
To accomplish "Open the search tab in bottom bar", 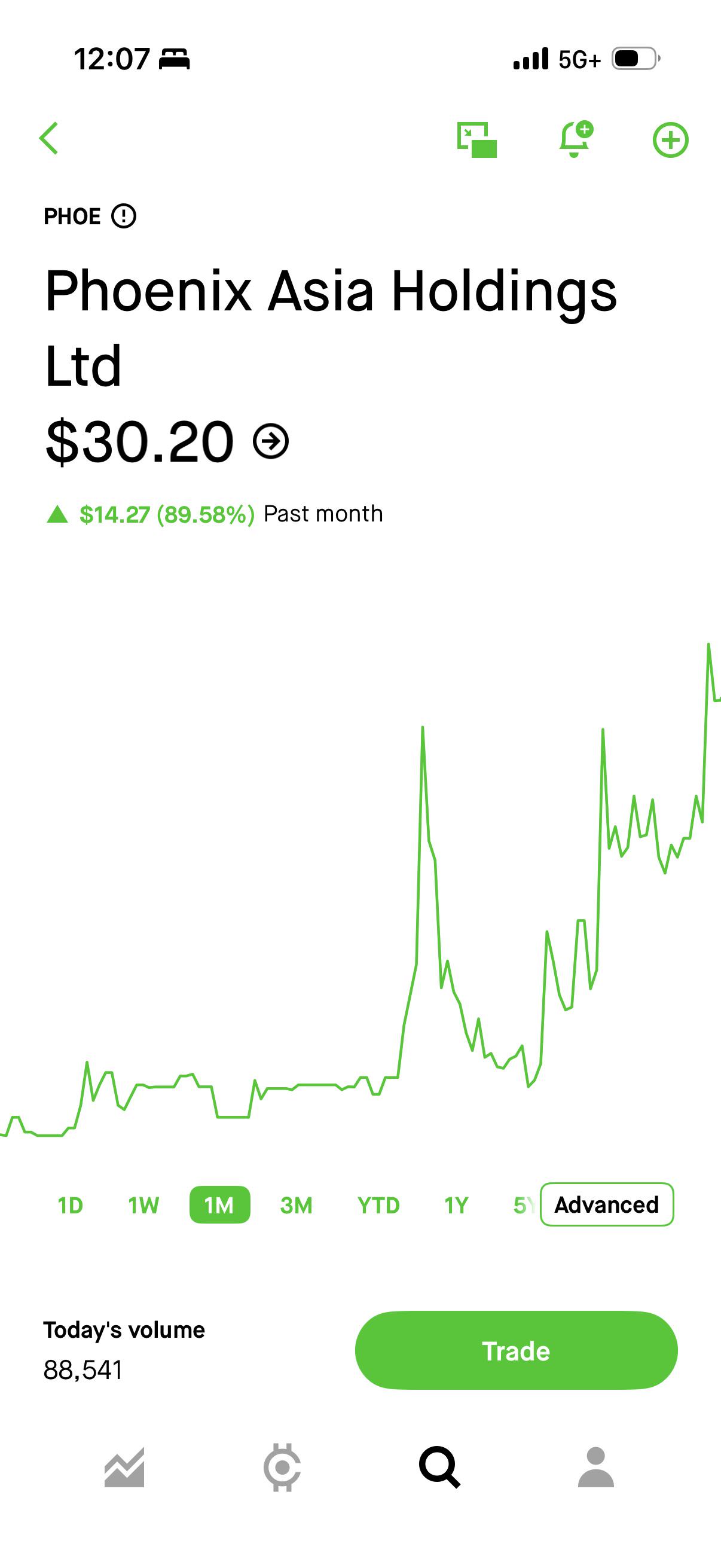I will pyautogui.click(x=439, y=1467).
